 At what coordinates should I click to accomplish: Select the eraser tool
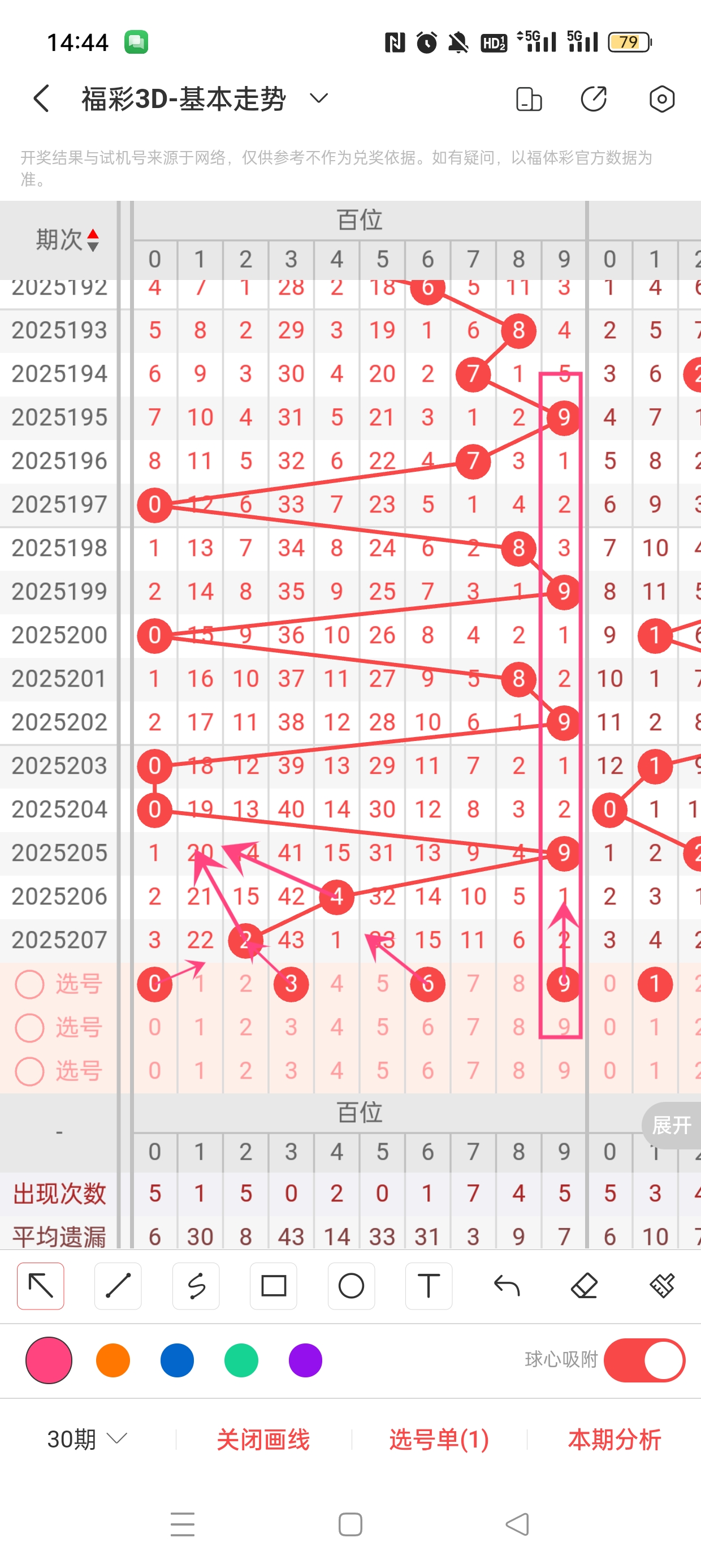click(x=584, y=1286)
